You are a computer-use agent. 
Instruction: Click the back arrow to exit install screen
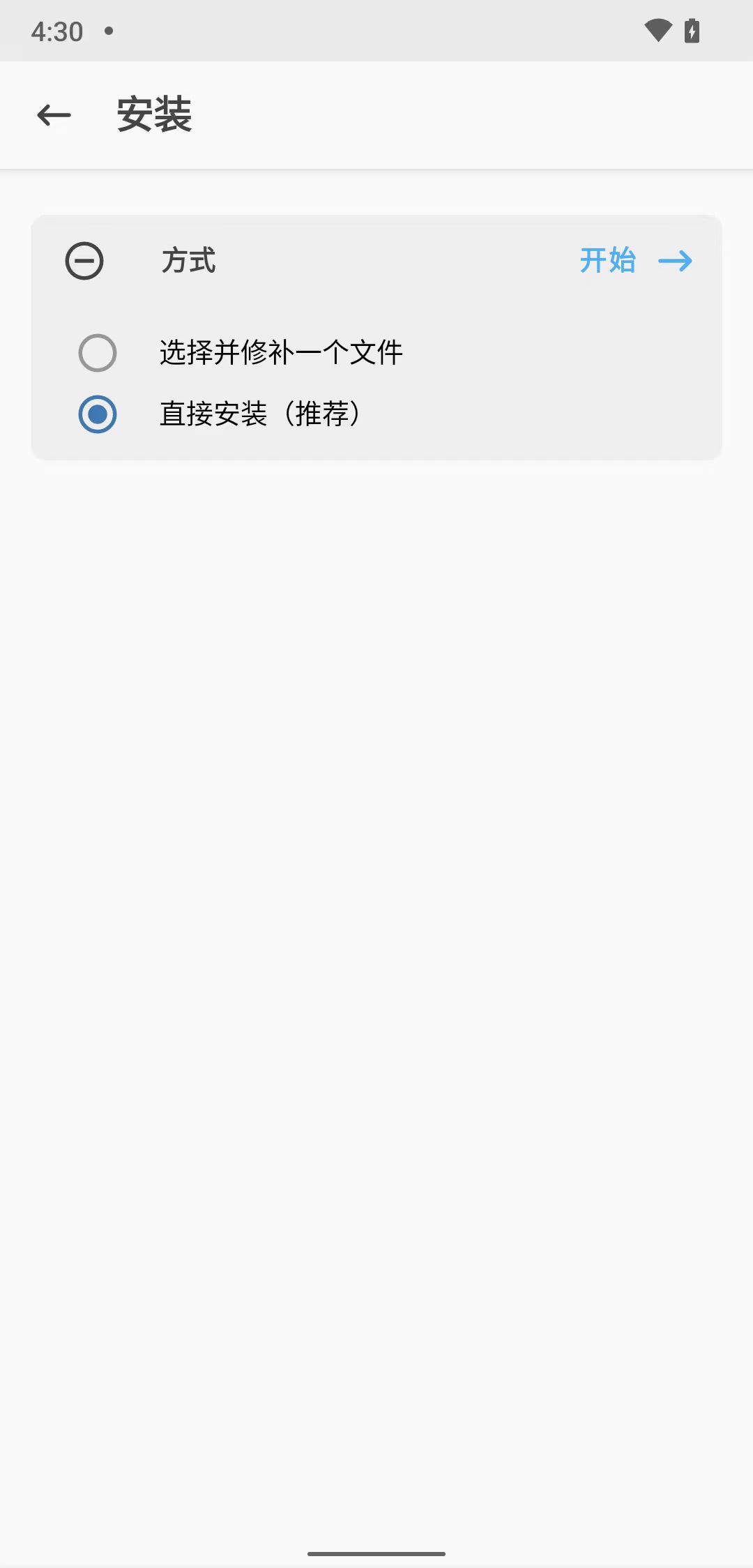click(53, 115)
